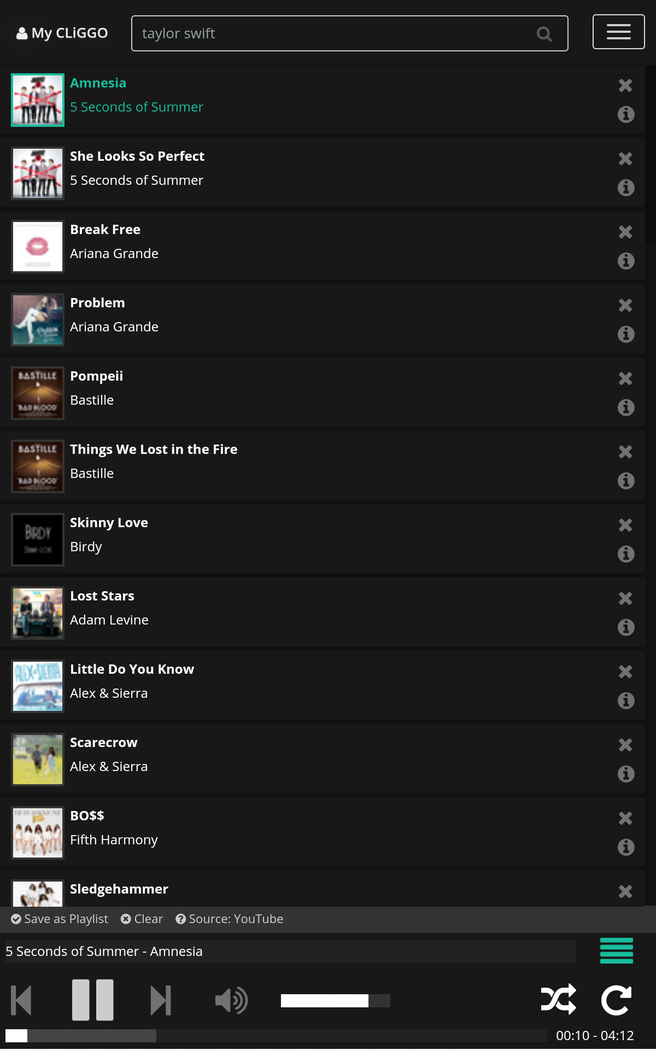The width and height of the screenshot is (656, 1050).
Task: Mute the volume speaker icon
Action: pyautogui.click(x=231, y=1000)
